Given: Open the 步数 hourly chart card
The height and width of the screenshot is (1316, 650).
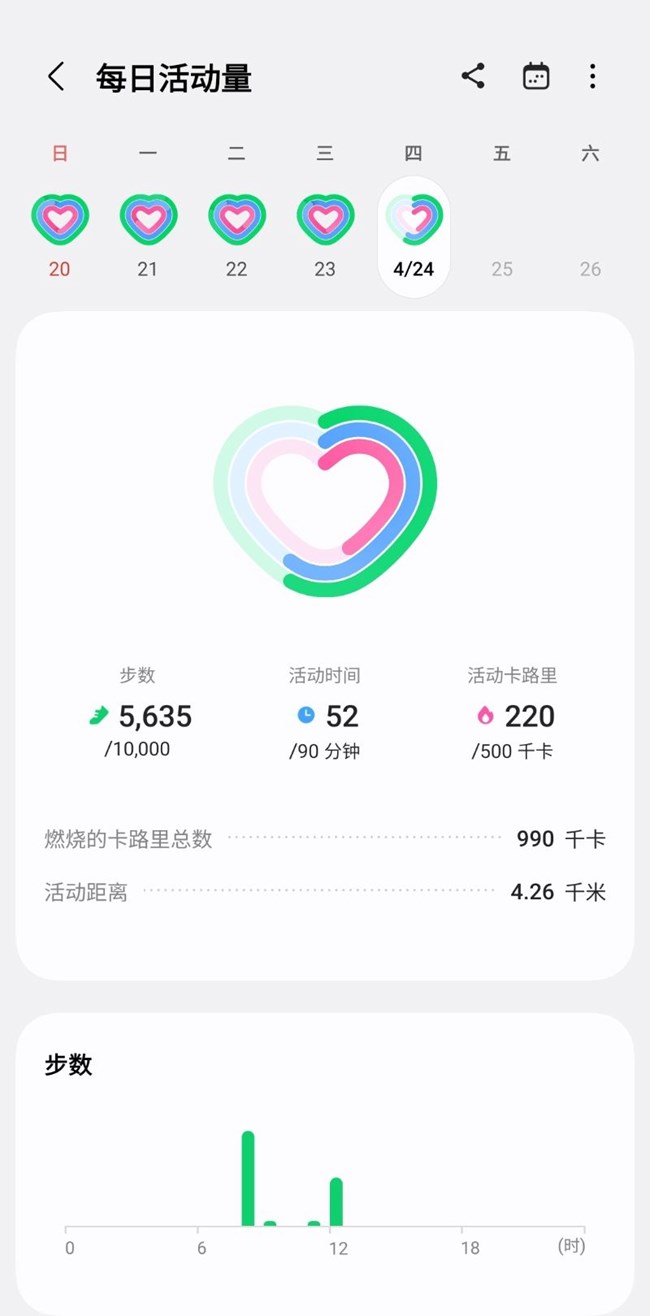Looking at the screenshot, I should (x=324, y=1160).
